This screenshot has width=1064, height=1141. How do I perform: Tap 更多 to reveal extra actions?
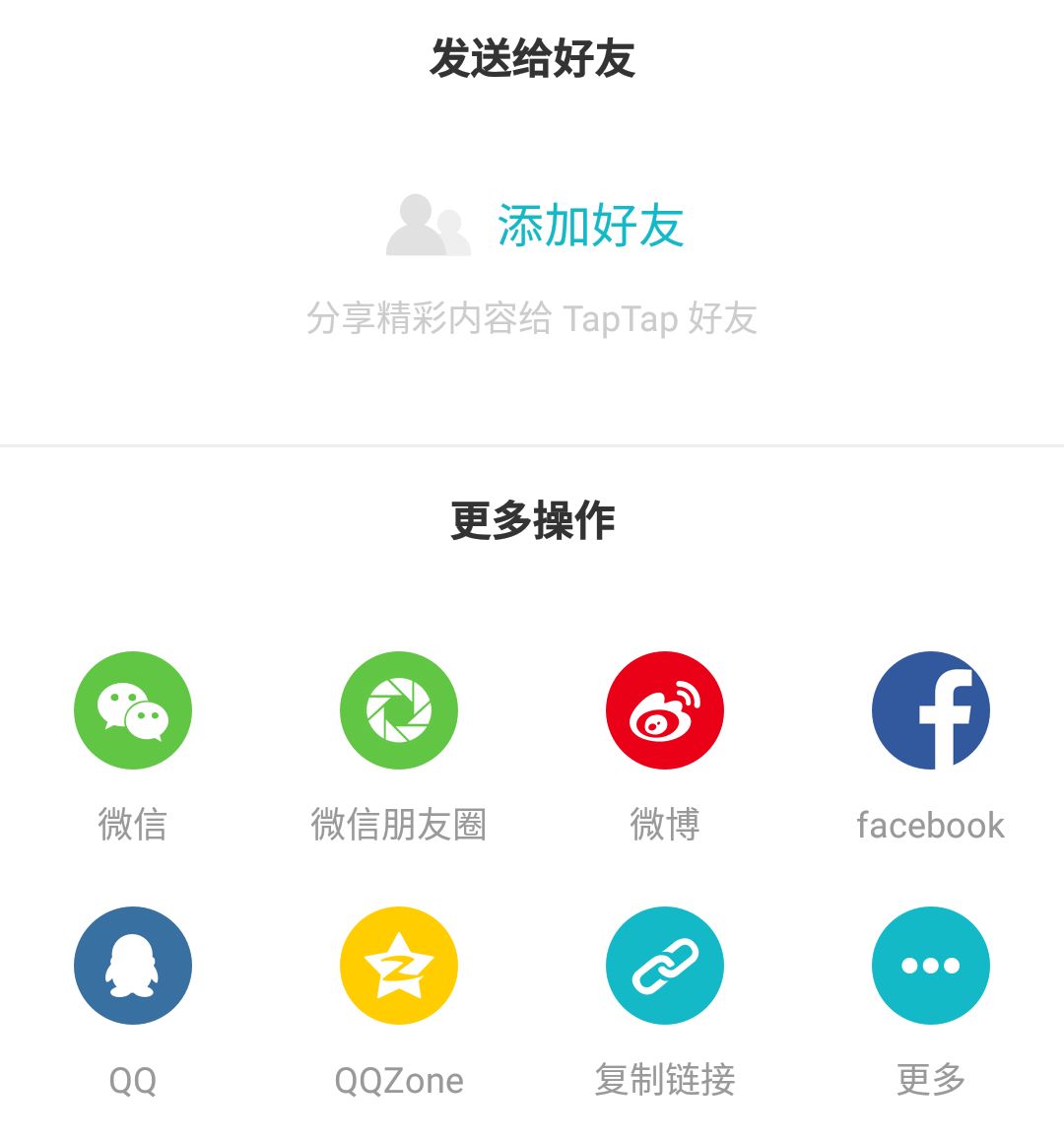click(931, 1081)
